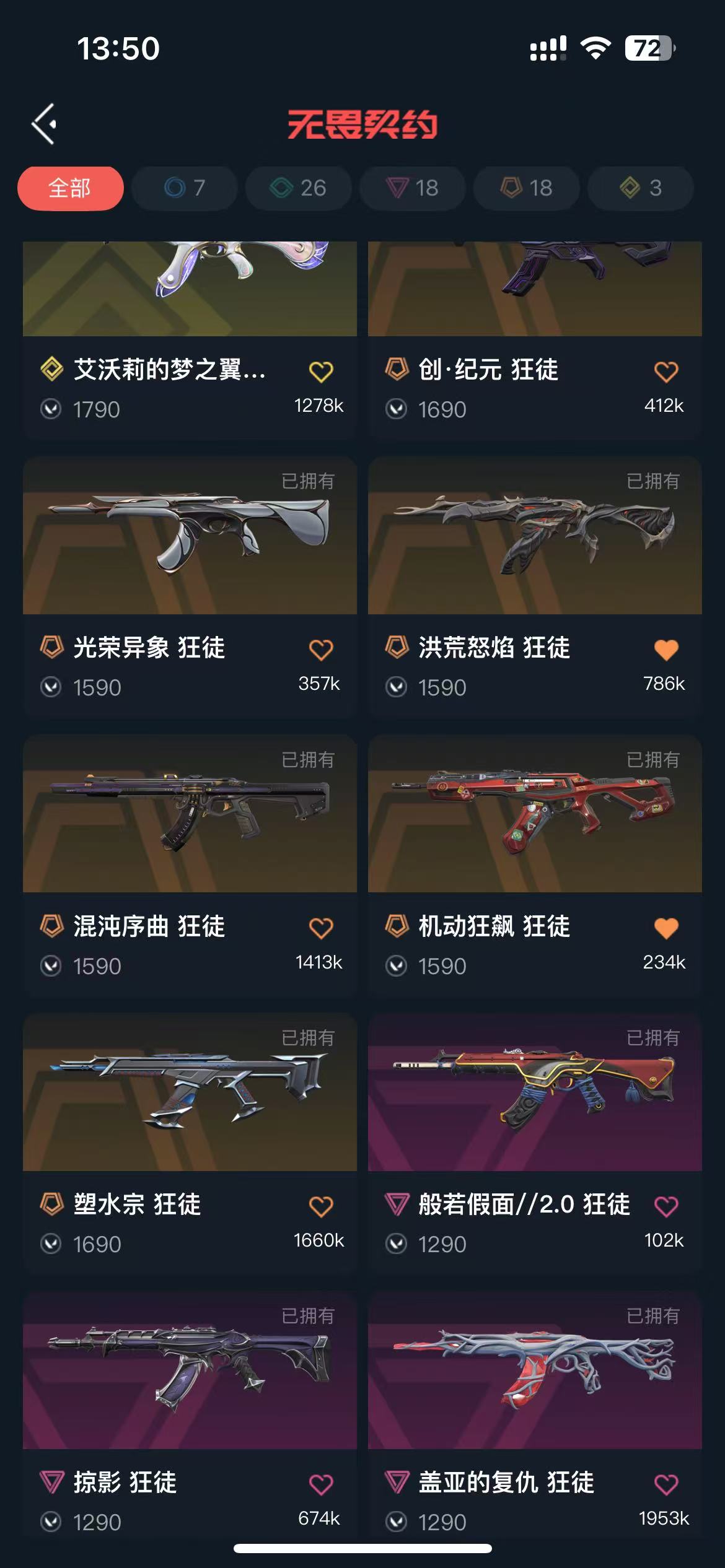Like the 盖亚的复仇 狂徒 skin
Screen dimensions: 725x1568
click(x=666, y=1484)
